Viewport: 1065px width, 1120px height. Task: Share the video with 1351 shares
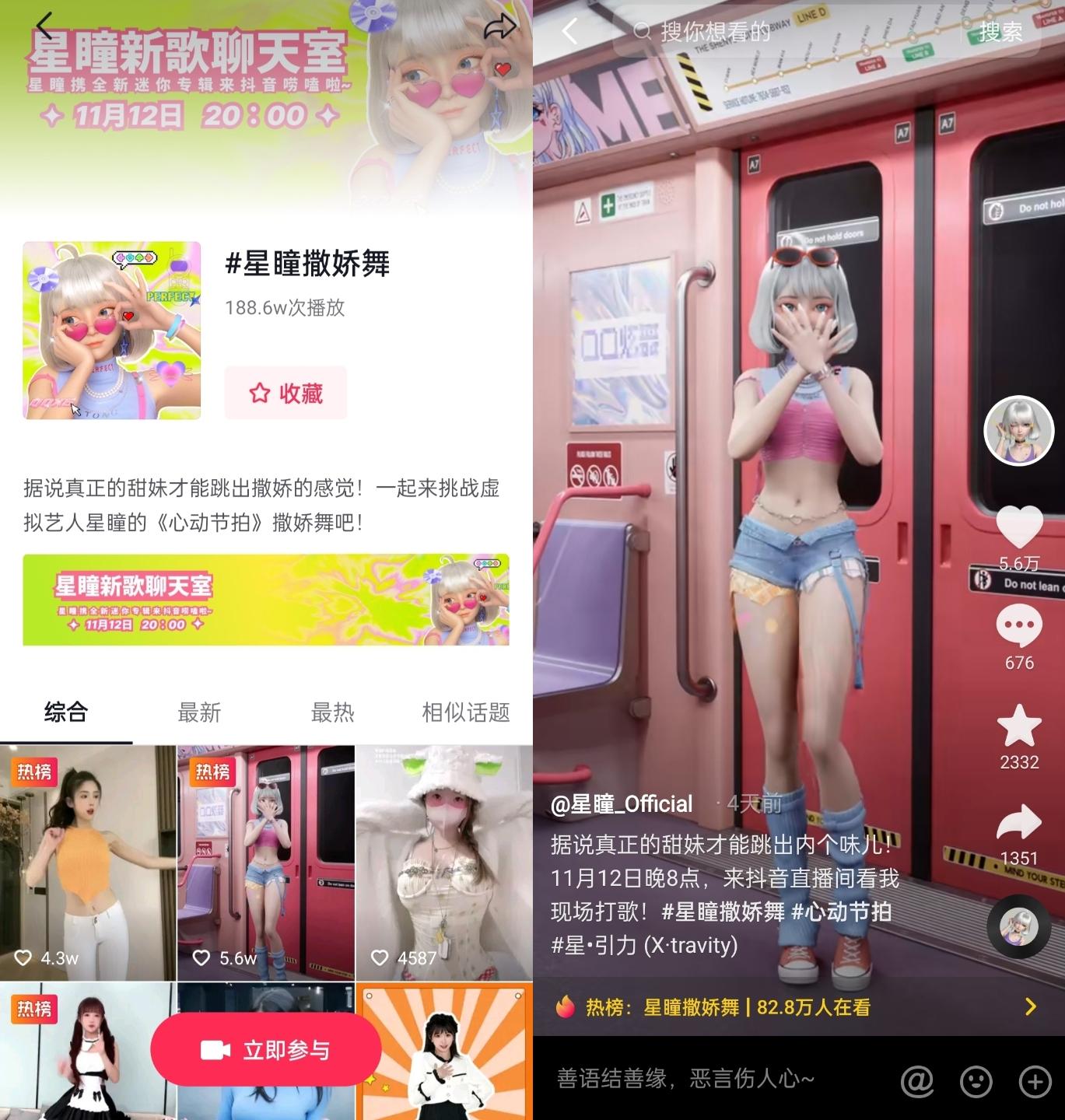click(x=1019, y=824)
